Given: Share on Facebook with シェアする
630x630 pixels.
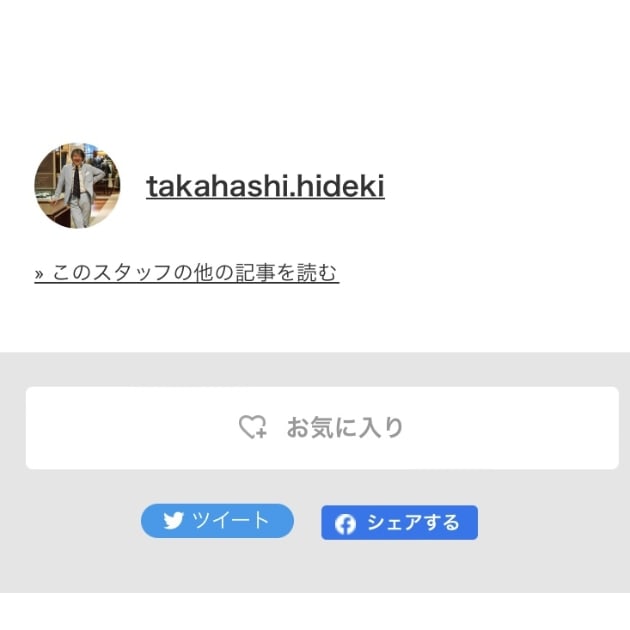Looking at the screenshot, I should (x=399, y=522).
